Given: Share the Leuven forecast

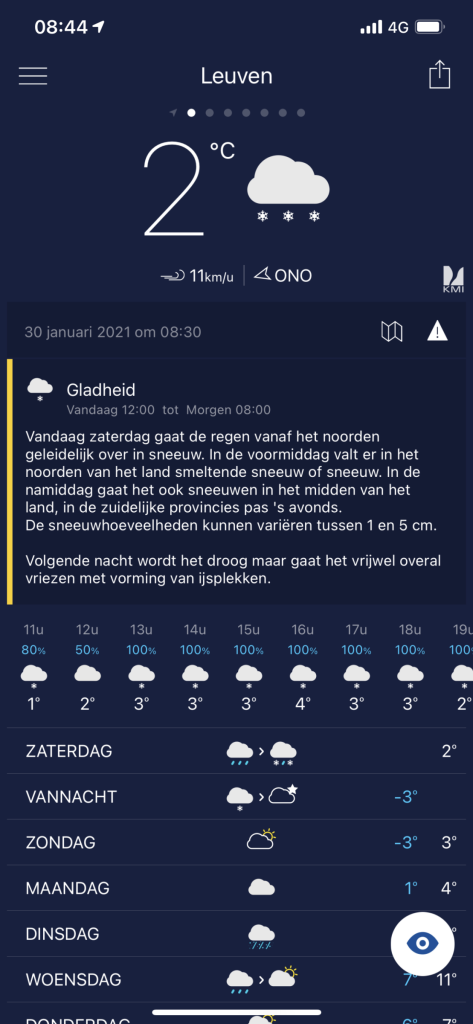Looking at the screenshot, I should (x=440, y=74).
